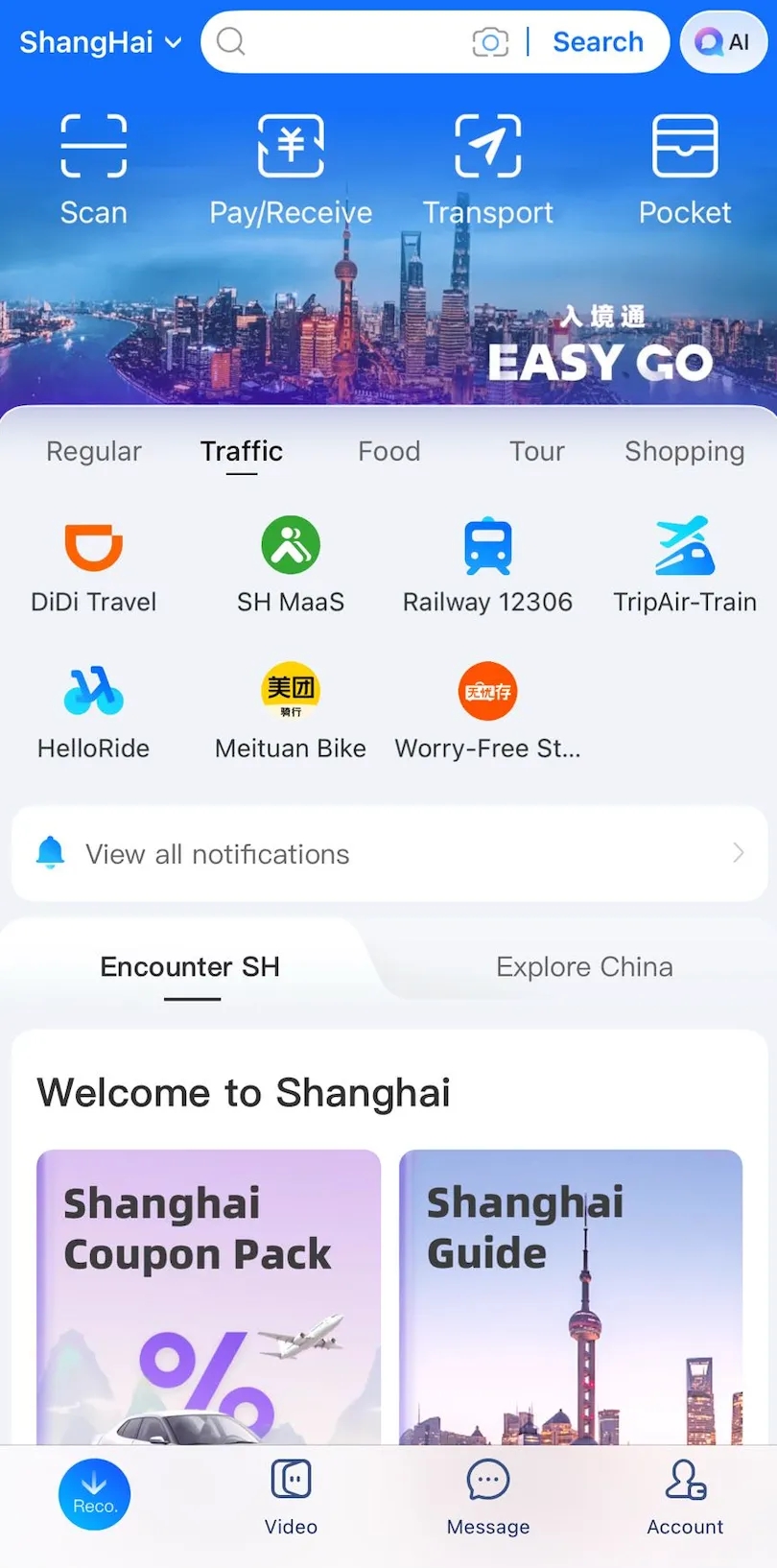Open the Scan feature
The height and width of the screenshot is (1568, 777).
pyautogui.click(x=94, y=169)
